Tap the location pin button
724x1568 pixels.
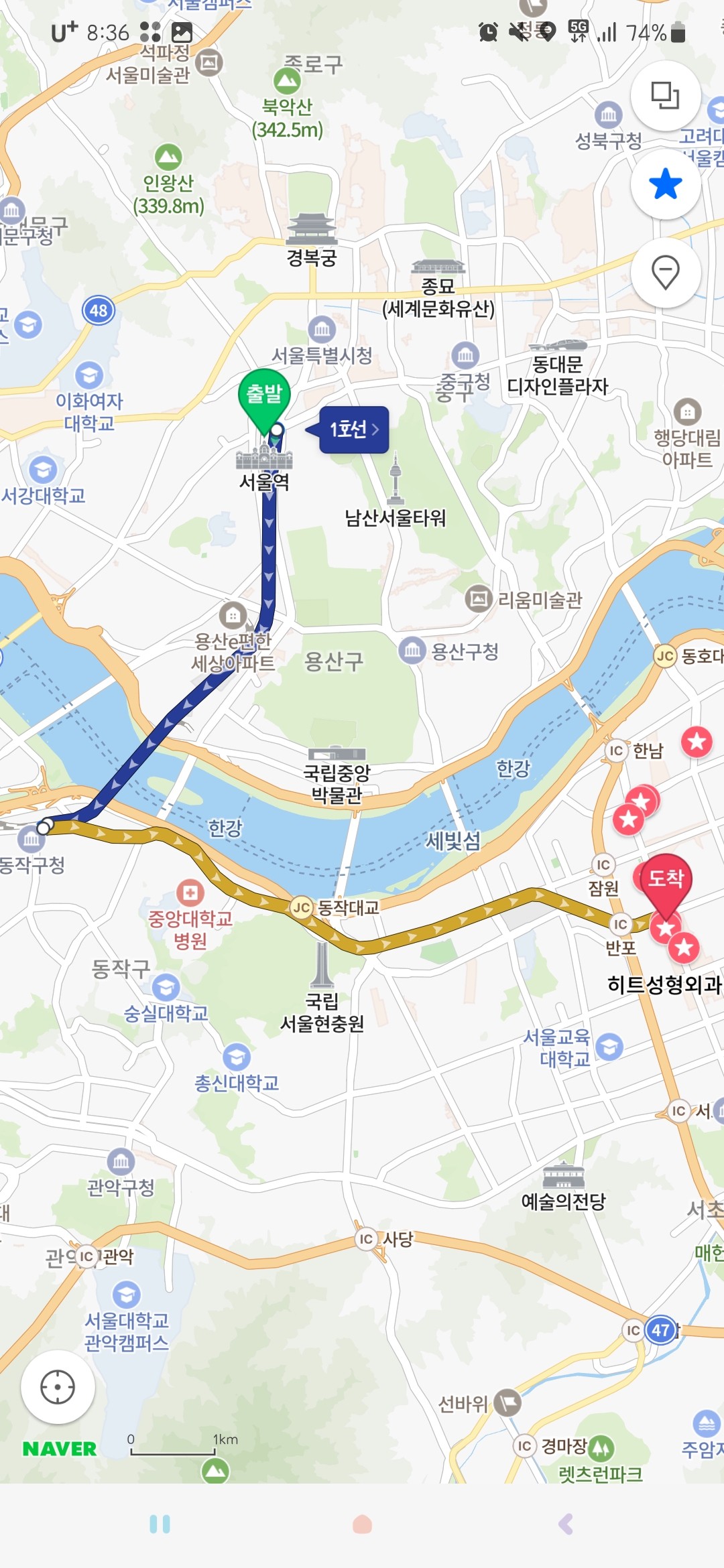(666, 272)
